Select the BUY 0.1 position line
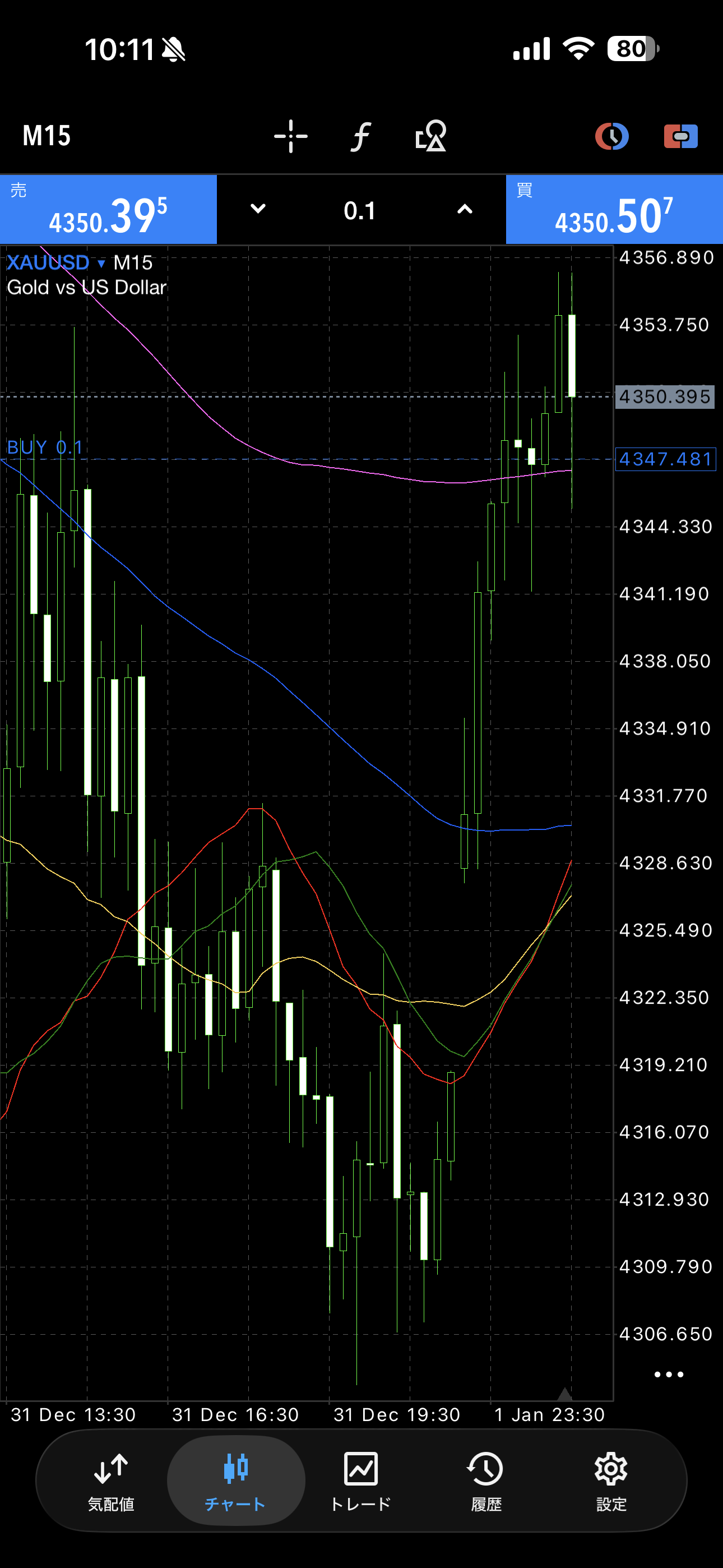Image resolution: width=723 pixels, height=1568 pixels. click(x=45, y=448)
